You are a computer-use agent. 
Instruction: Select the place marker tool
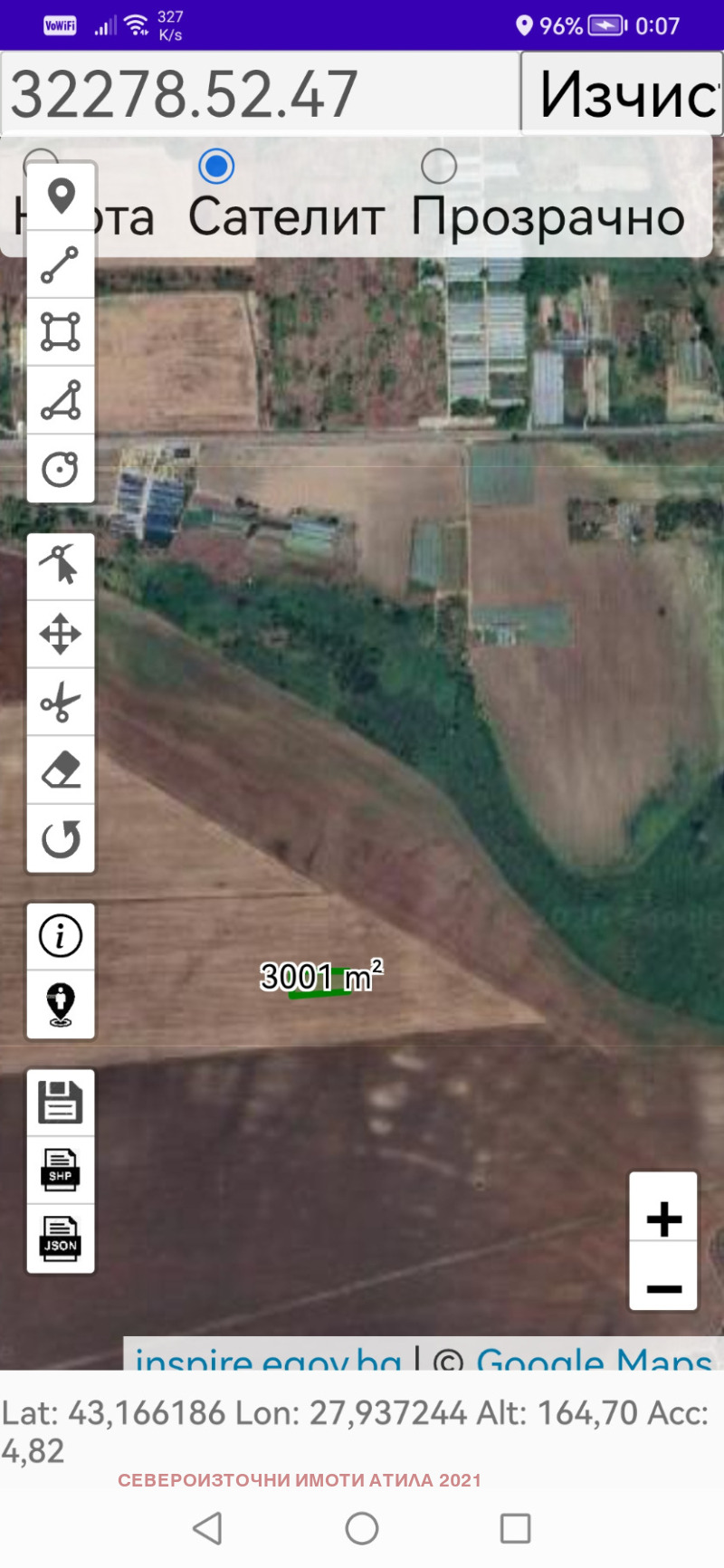click(61, 199)
